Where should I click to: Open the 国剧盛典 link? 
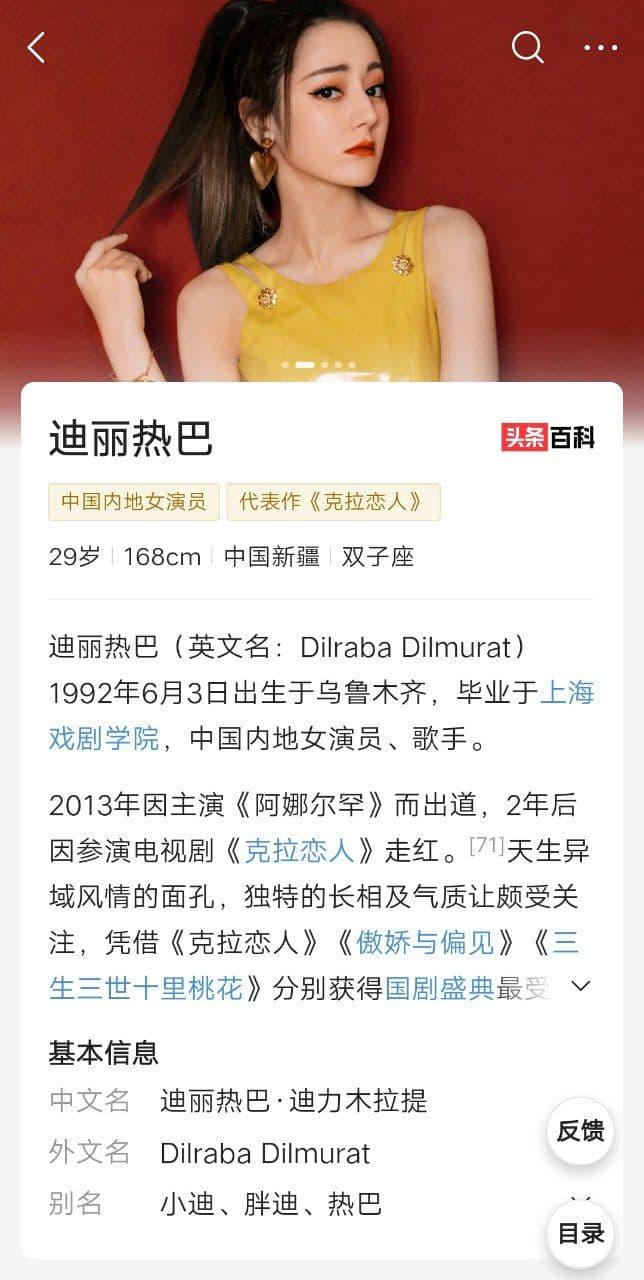(440, 989)
